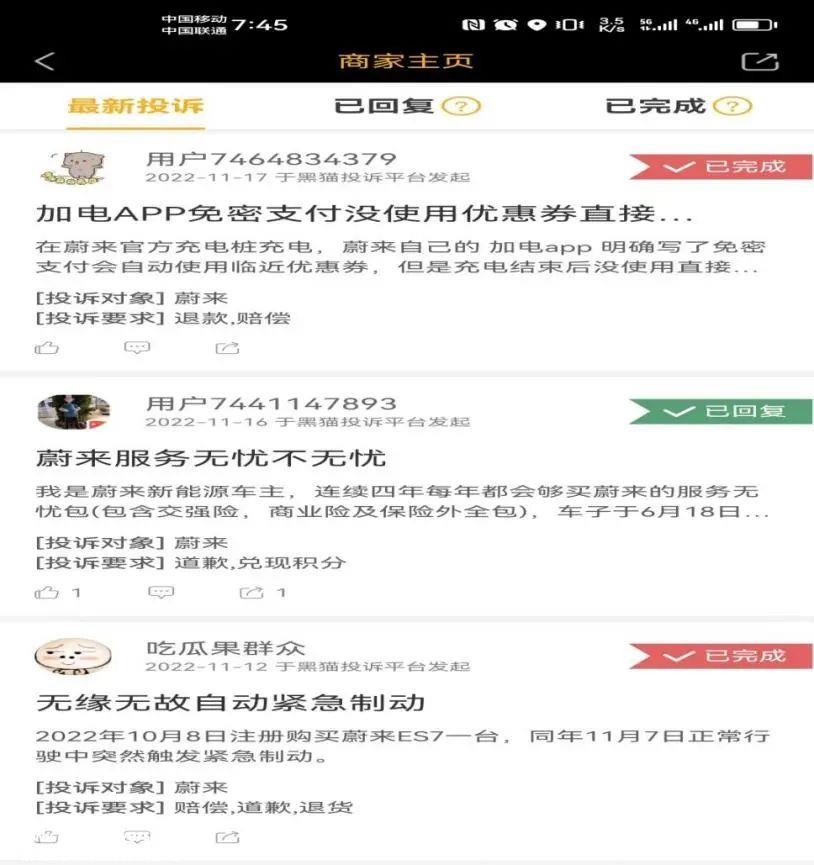
Task: Like the 加电APP免密支付 complaint
Action: tap(47, 348)
